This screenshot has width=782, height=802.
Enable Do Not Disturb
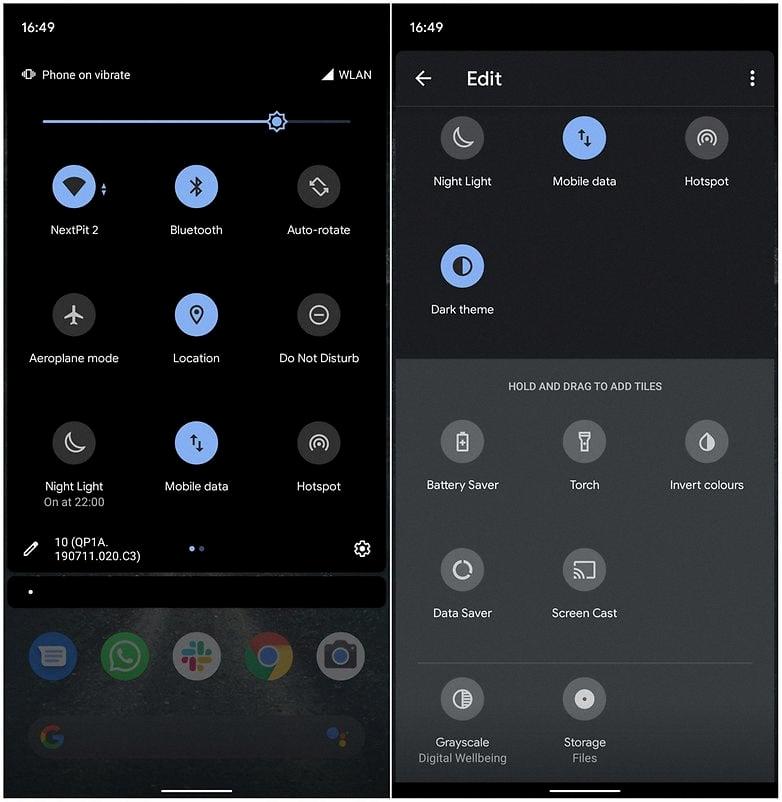pos(318,315)
